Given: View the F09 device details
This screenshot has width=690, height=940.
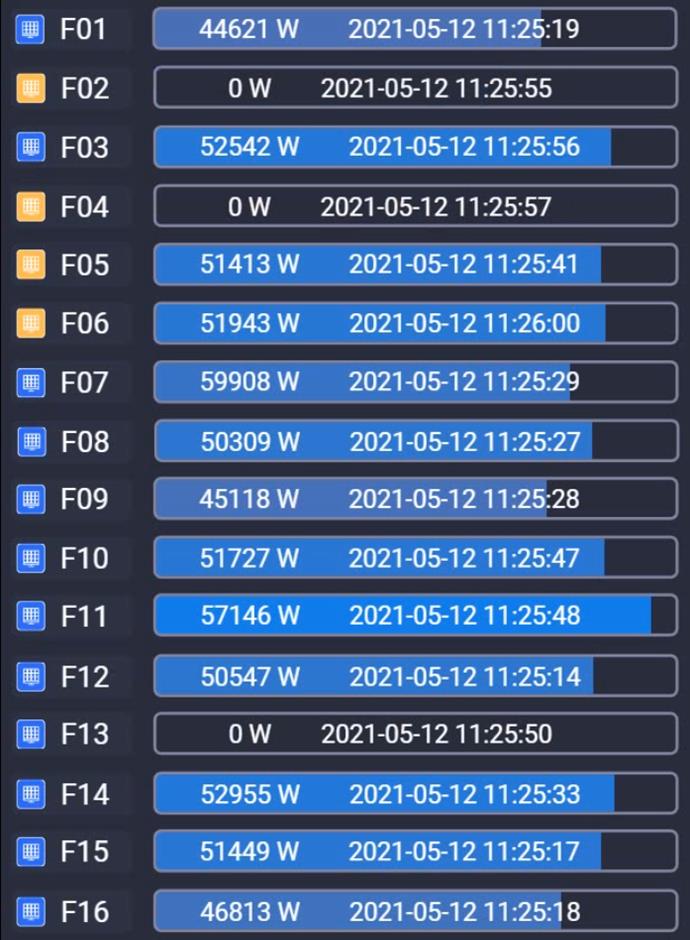Looking at the screenshot, I should tap(414, 499).
